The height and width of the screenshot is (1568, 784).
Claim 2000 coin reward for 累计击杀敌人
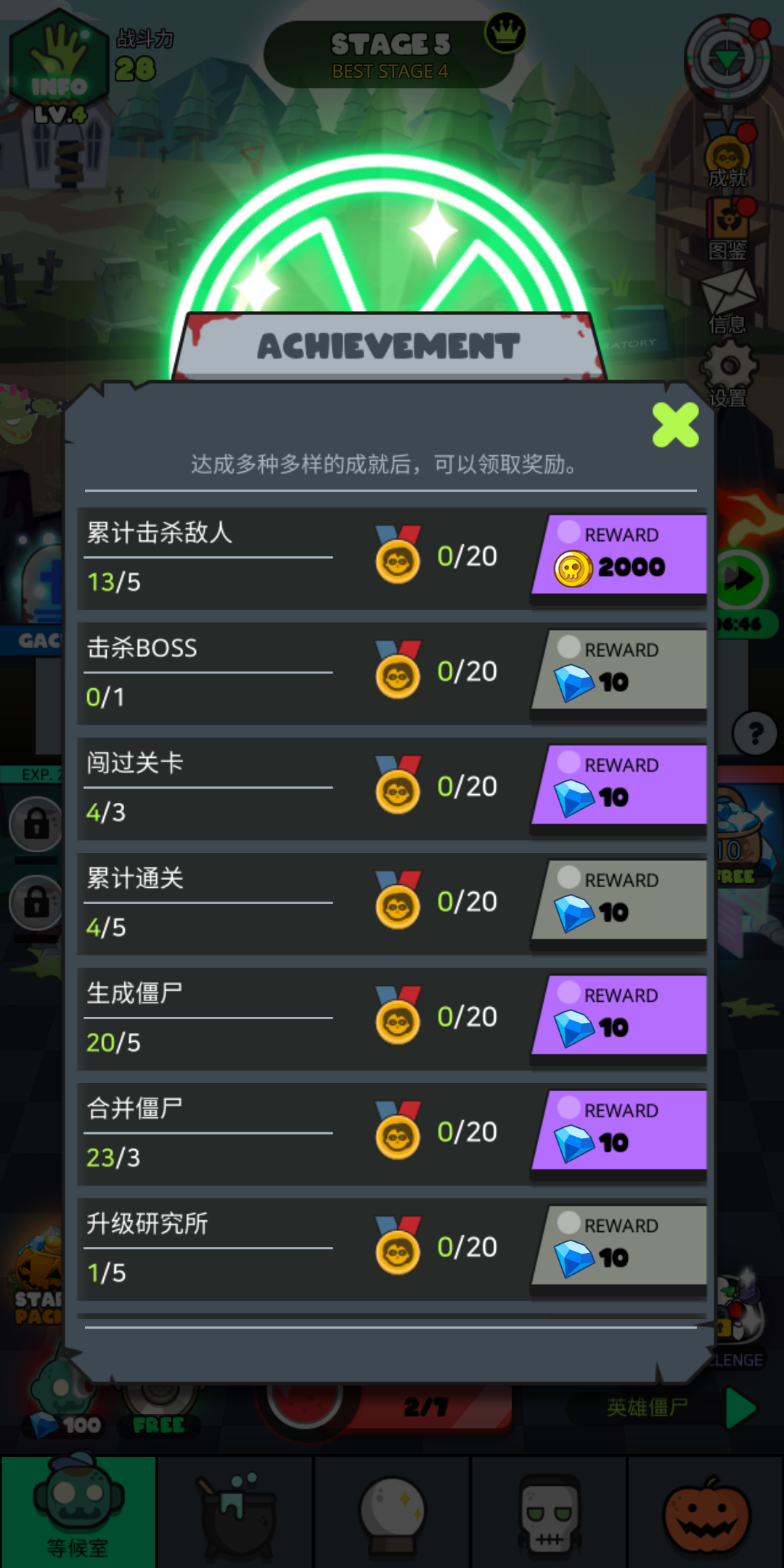[x=621, y=555]
